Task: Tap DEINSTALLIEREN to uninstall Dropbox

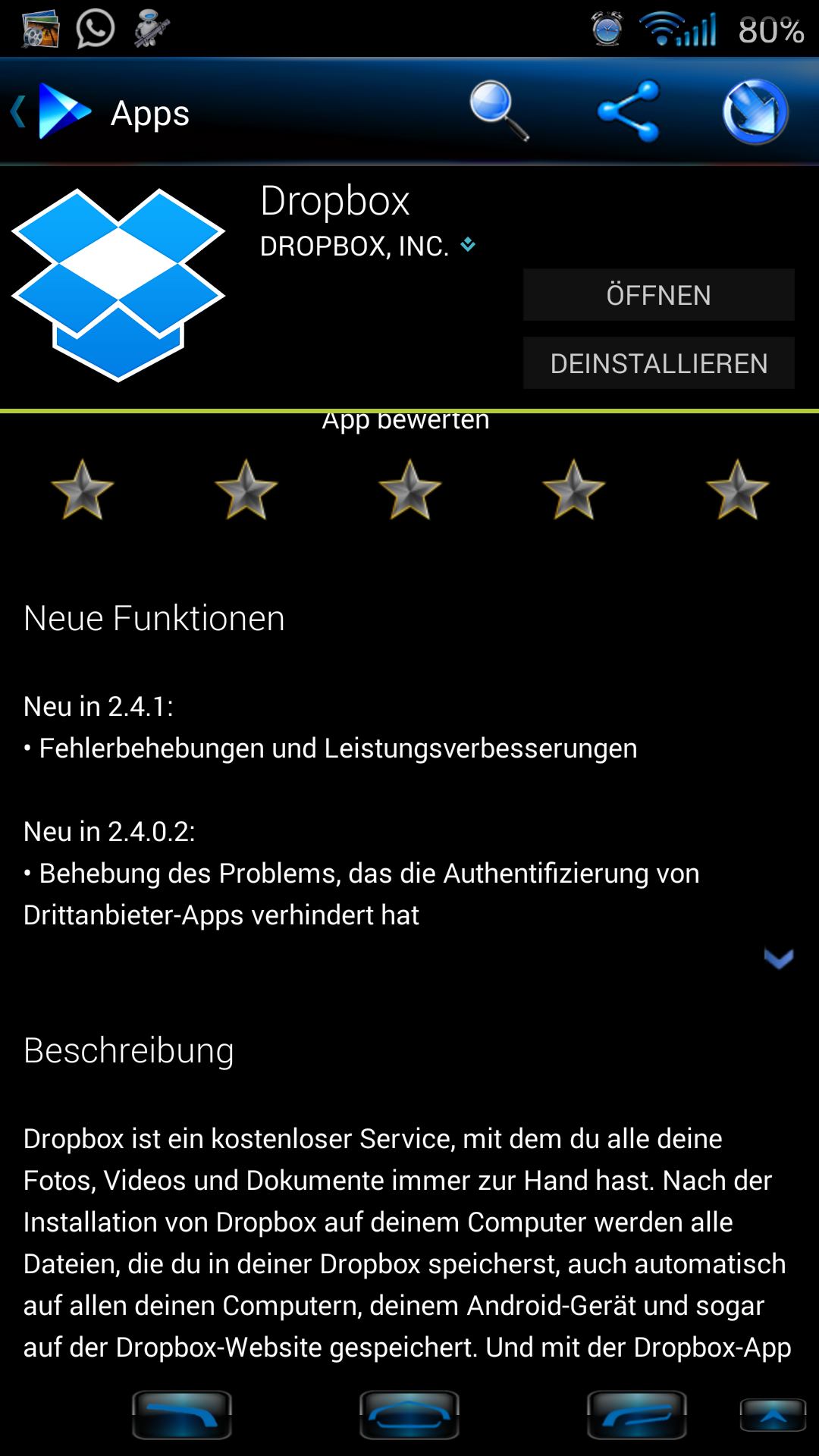Action: [x=658, y=363]
